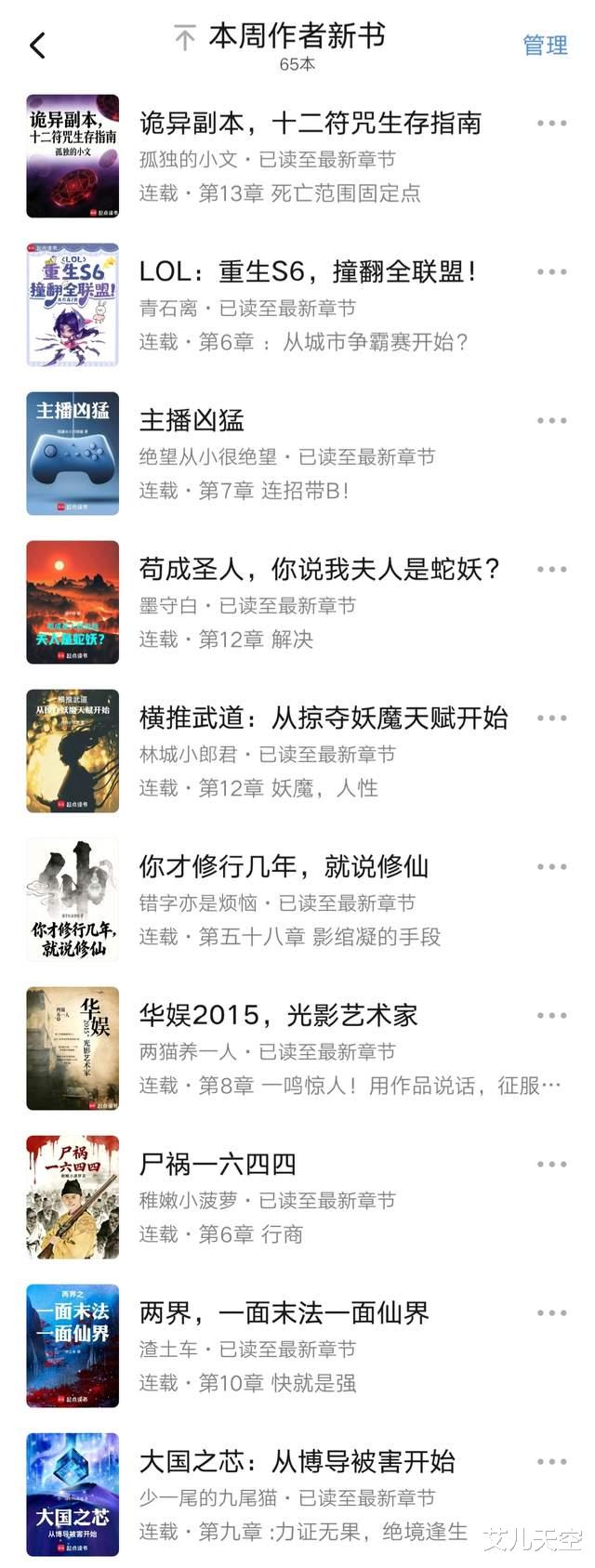Open the novel 尸祸一六四四
Viewport: 595px width, 1568px height.
click(218, 1164)
